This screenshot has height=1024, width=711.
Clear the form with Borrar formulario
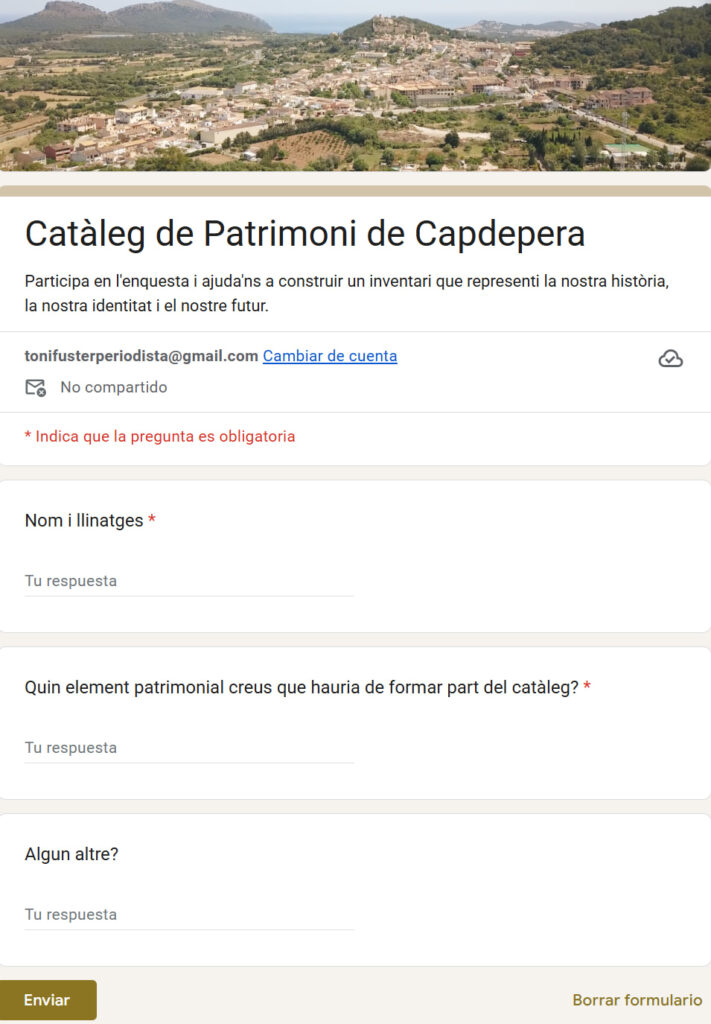[637, 1000]
